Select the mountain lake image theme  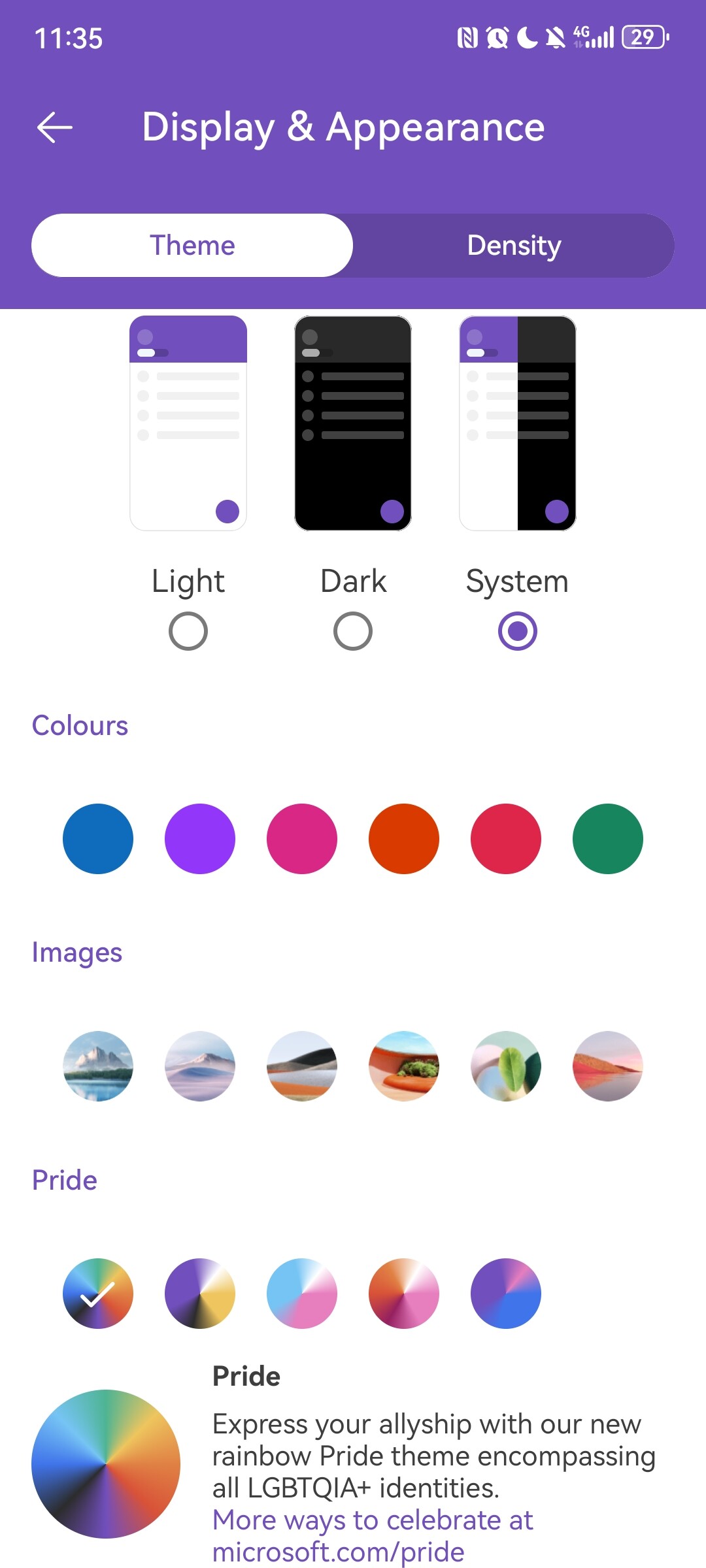click(x=98, y=1066)
